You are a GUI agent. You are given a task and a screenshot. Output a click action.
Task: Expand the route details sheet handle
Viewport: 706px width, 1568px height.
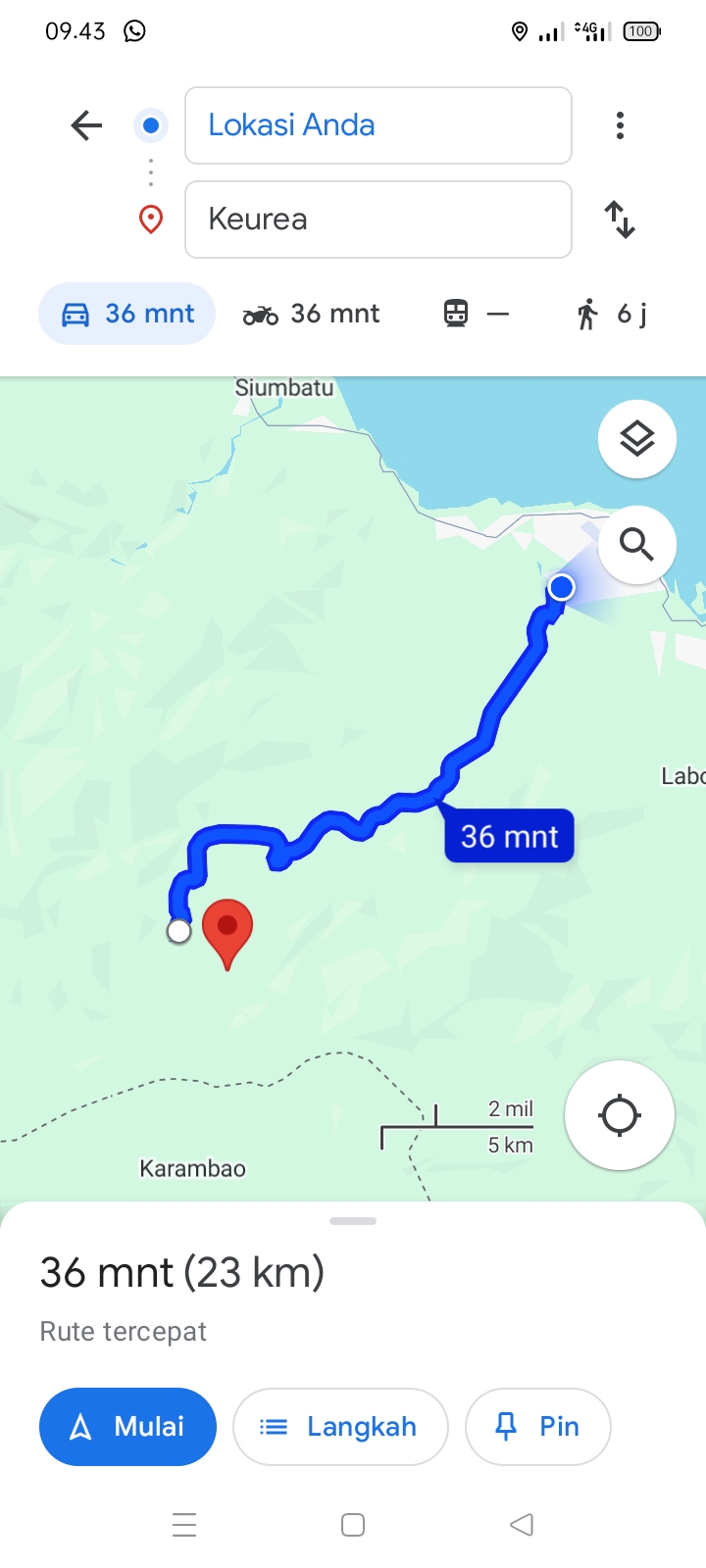pyautogui.click(x=353, y=1221)
